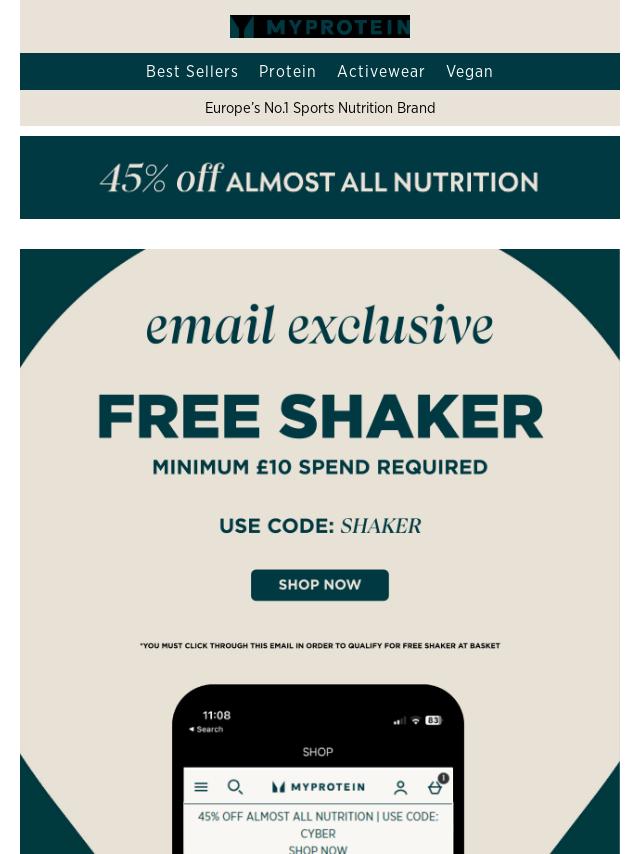Go to the Protein section
This screenshot has width=640, height=854.
[287, 72]
